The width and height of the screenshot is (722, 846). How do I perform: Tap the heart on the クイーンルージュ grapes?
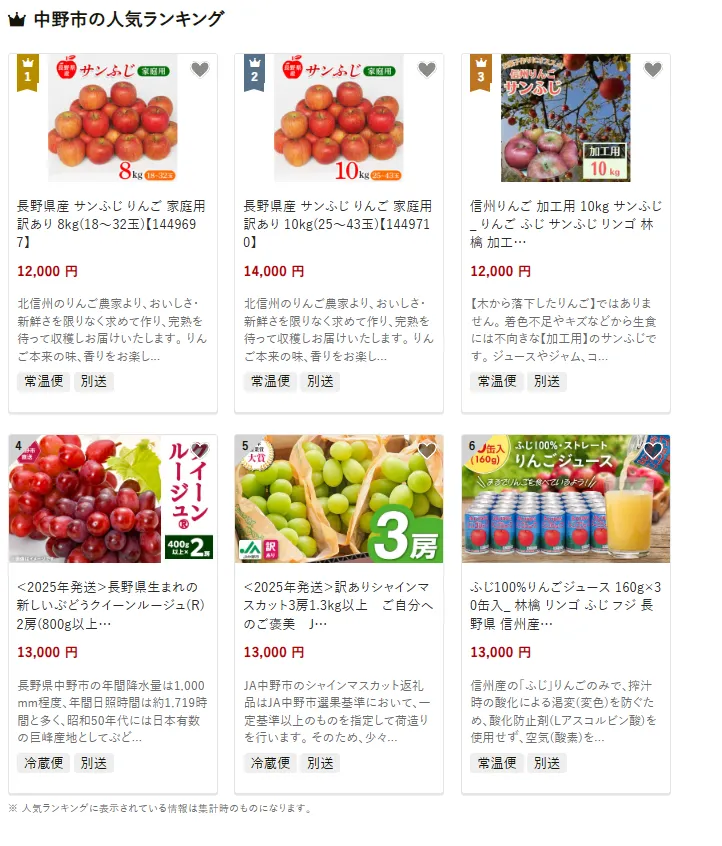[x=200, y=451]
